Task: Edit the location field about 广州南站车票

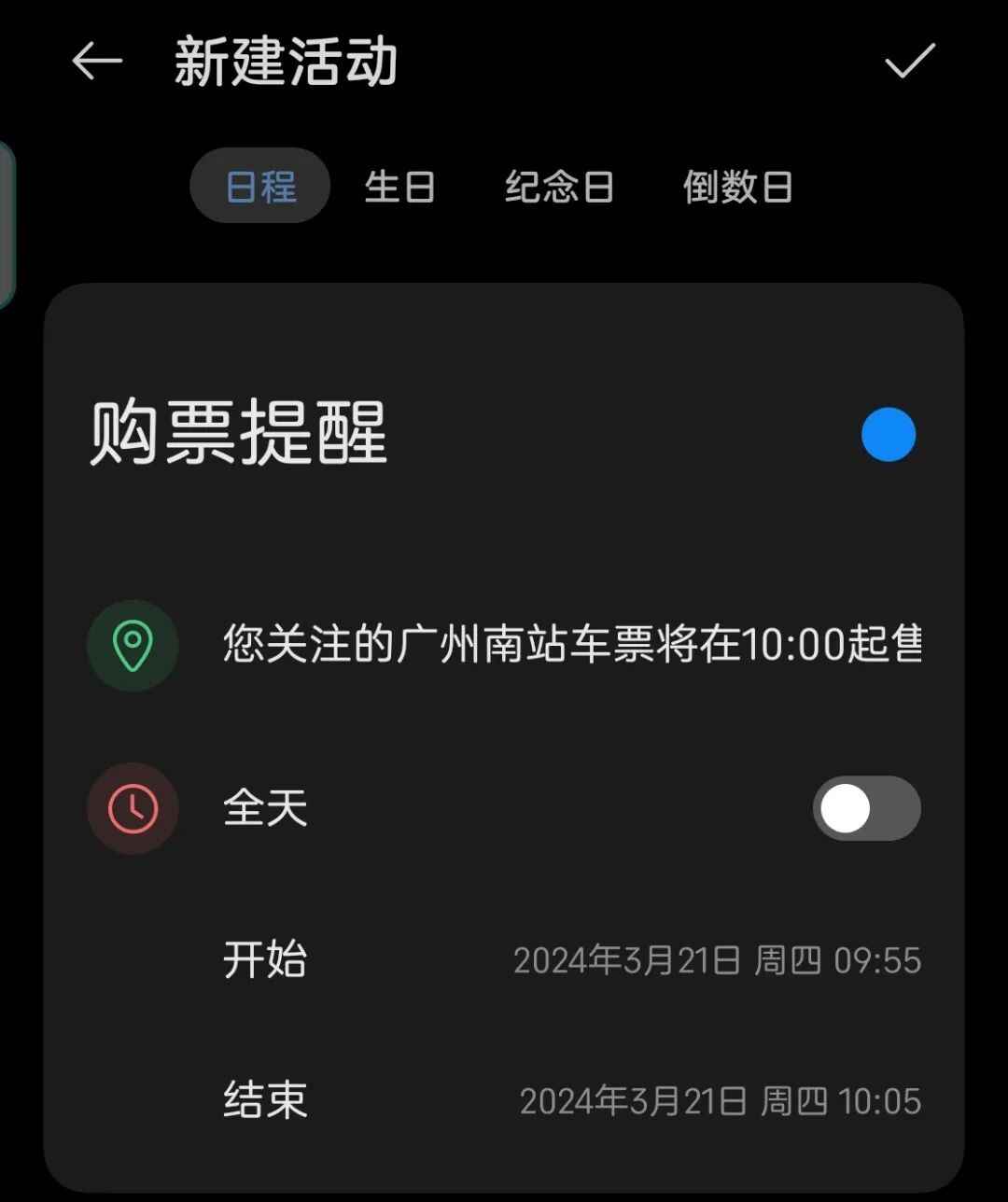Action: click(571, 644)
